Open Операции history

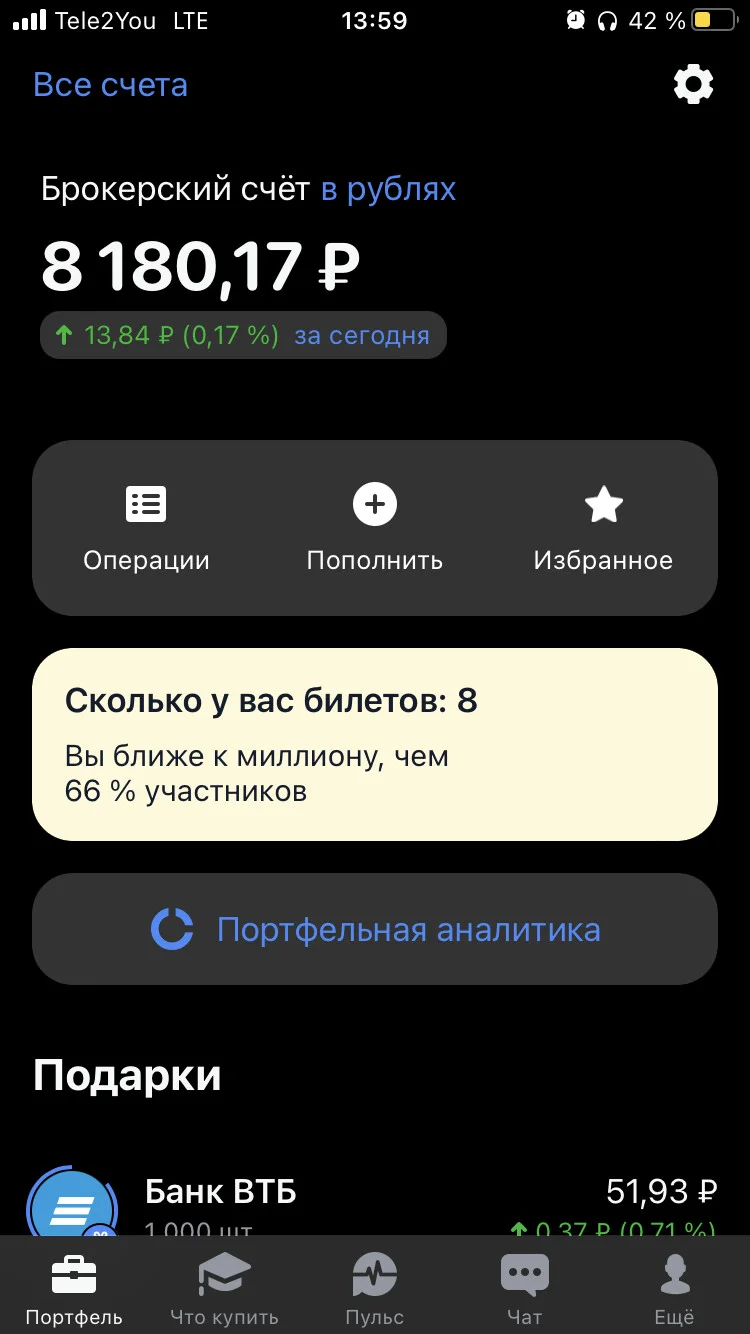tap(146, 528)
